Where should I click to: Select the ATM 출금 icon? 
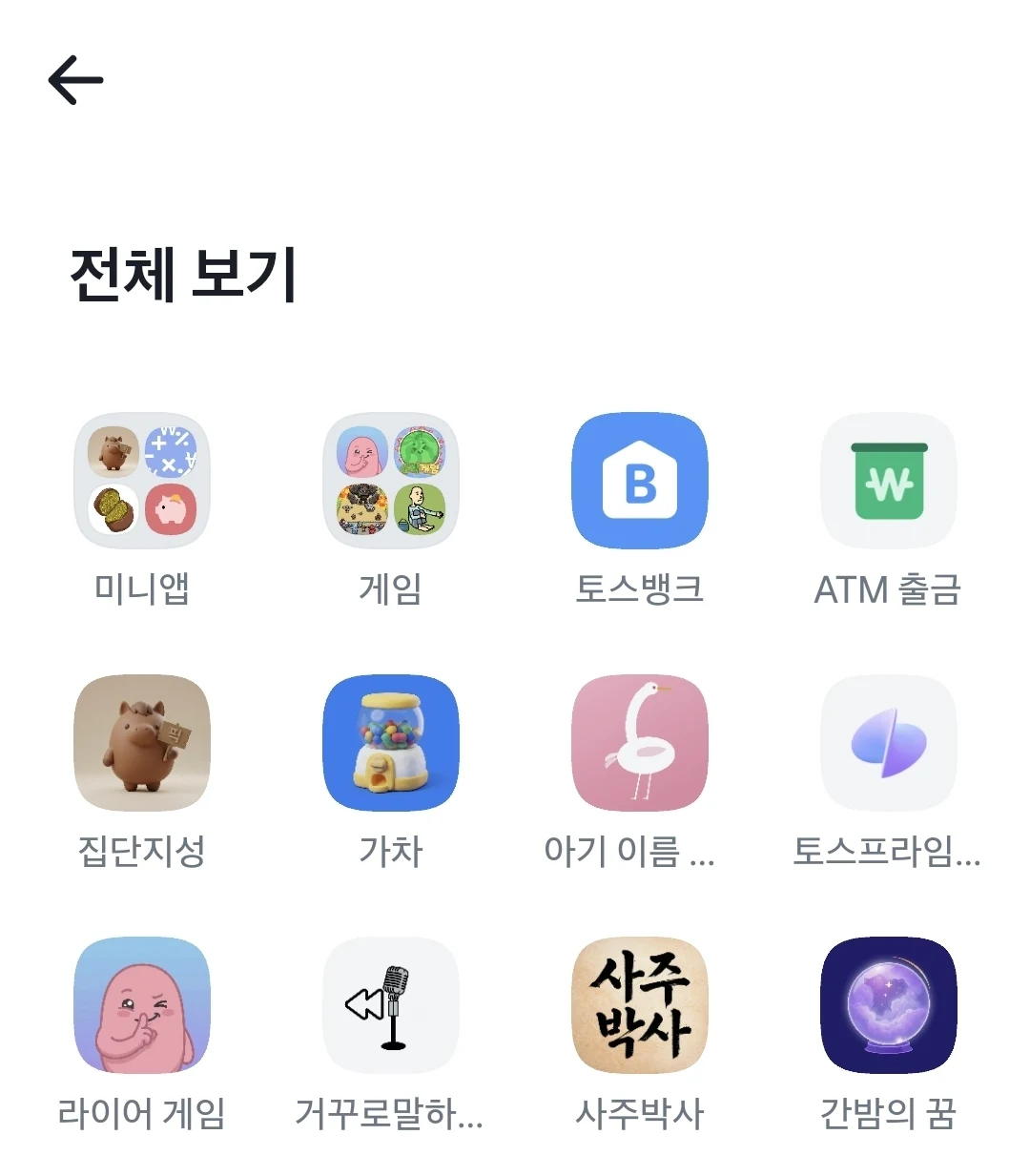pyautogui.click(x=888, y=482)
